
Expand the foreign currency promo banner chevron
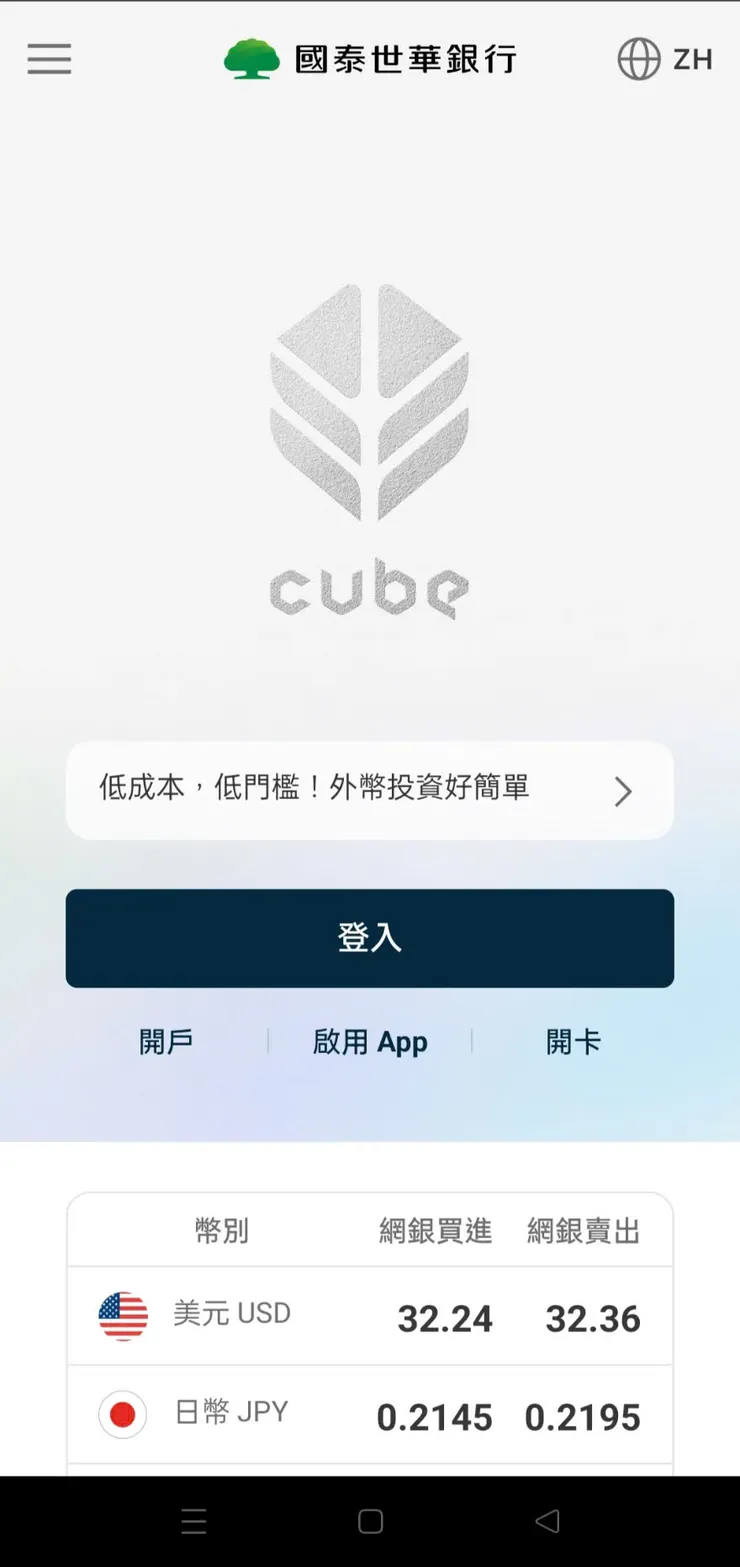[623, 791]
